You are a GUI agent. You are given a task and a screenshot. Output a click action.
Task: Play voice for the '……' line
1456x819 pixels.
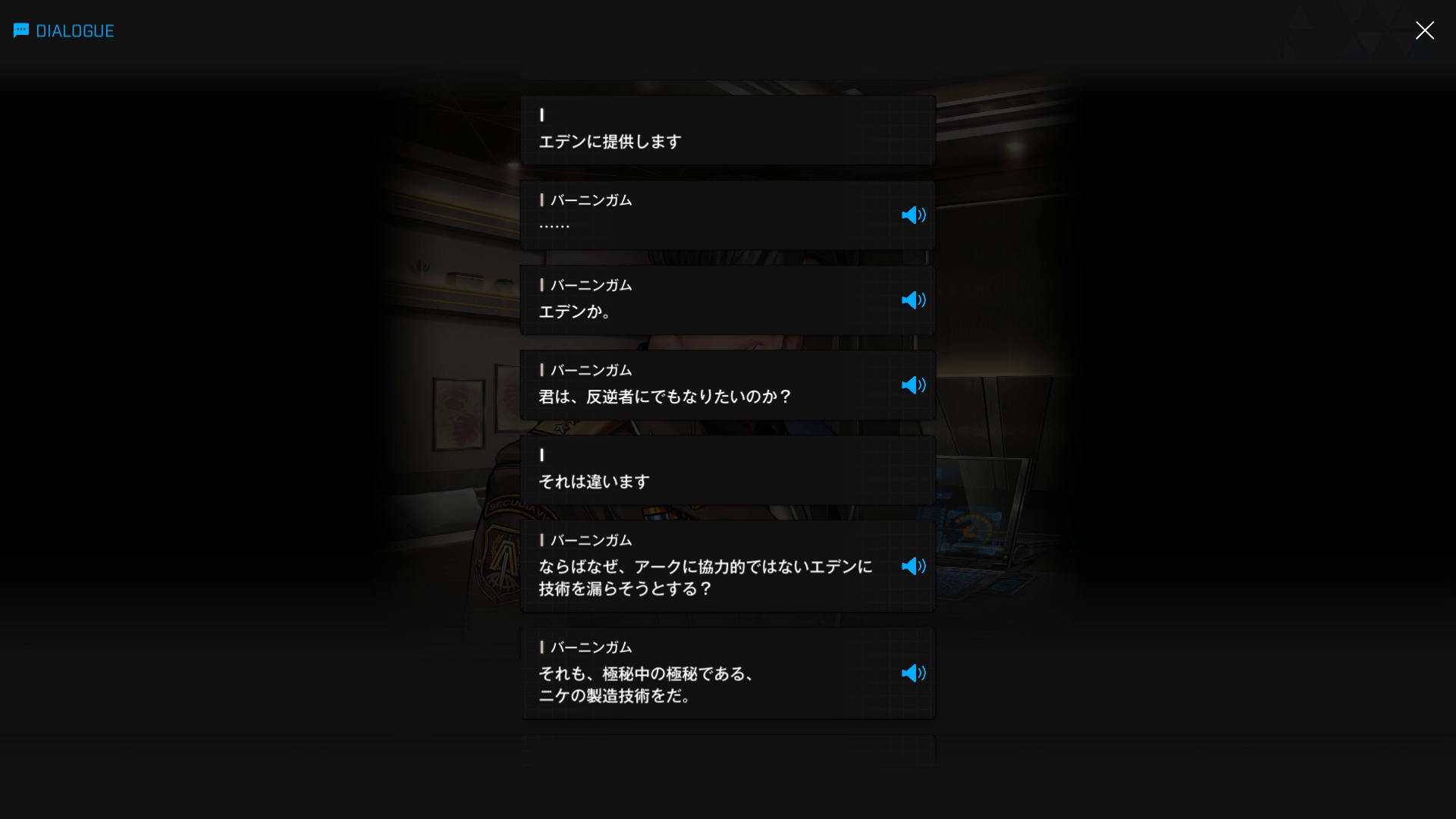point(913,215)
